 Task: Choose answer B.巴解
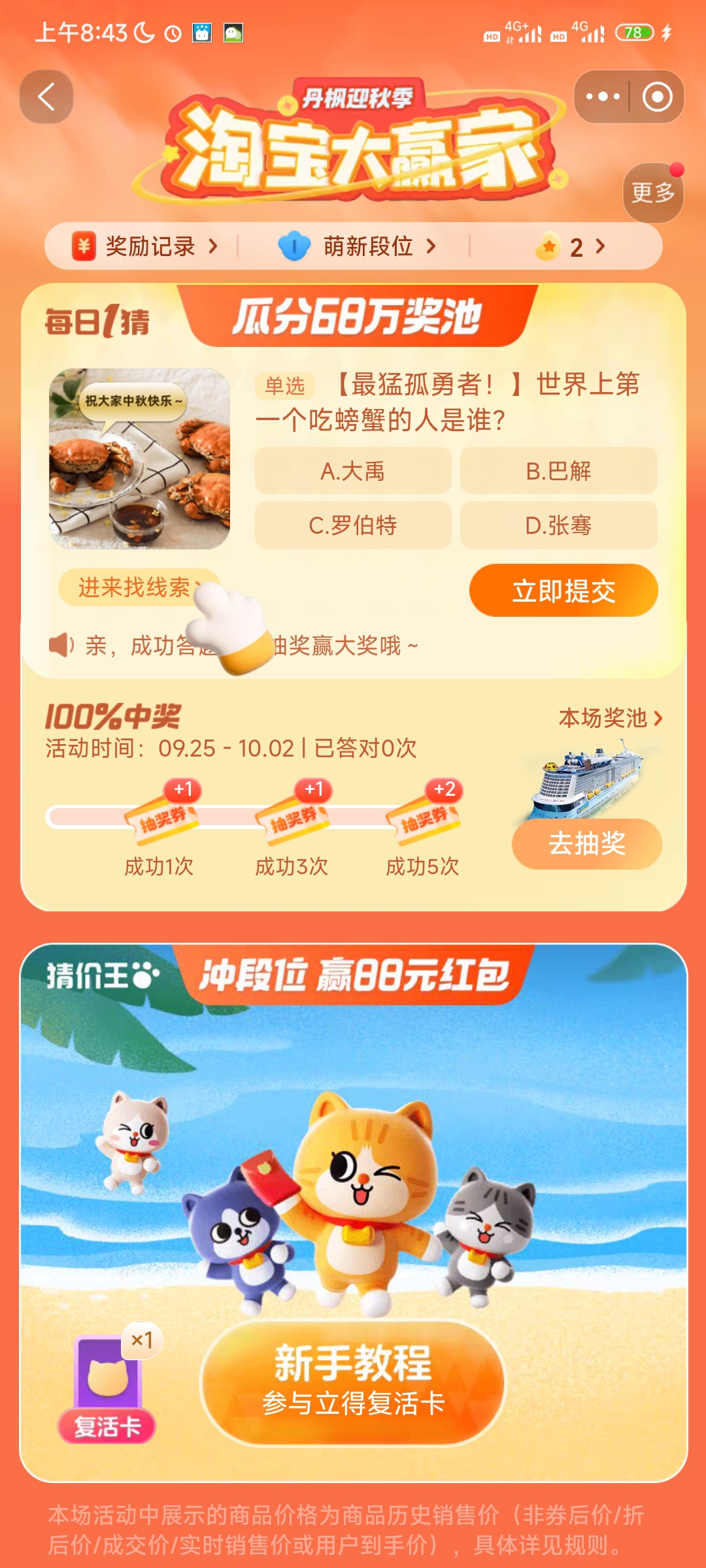point(558,471)
